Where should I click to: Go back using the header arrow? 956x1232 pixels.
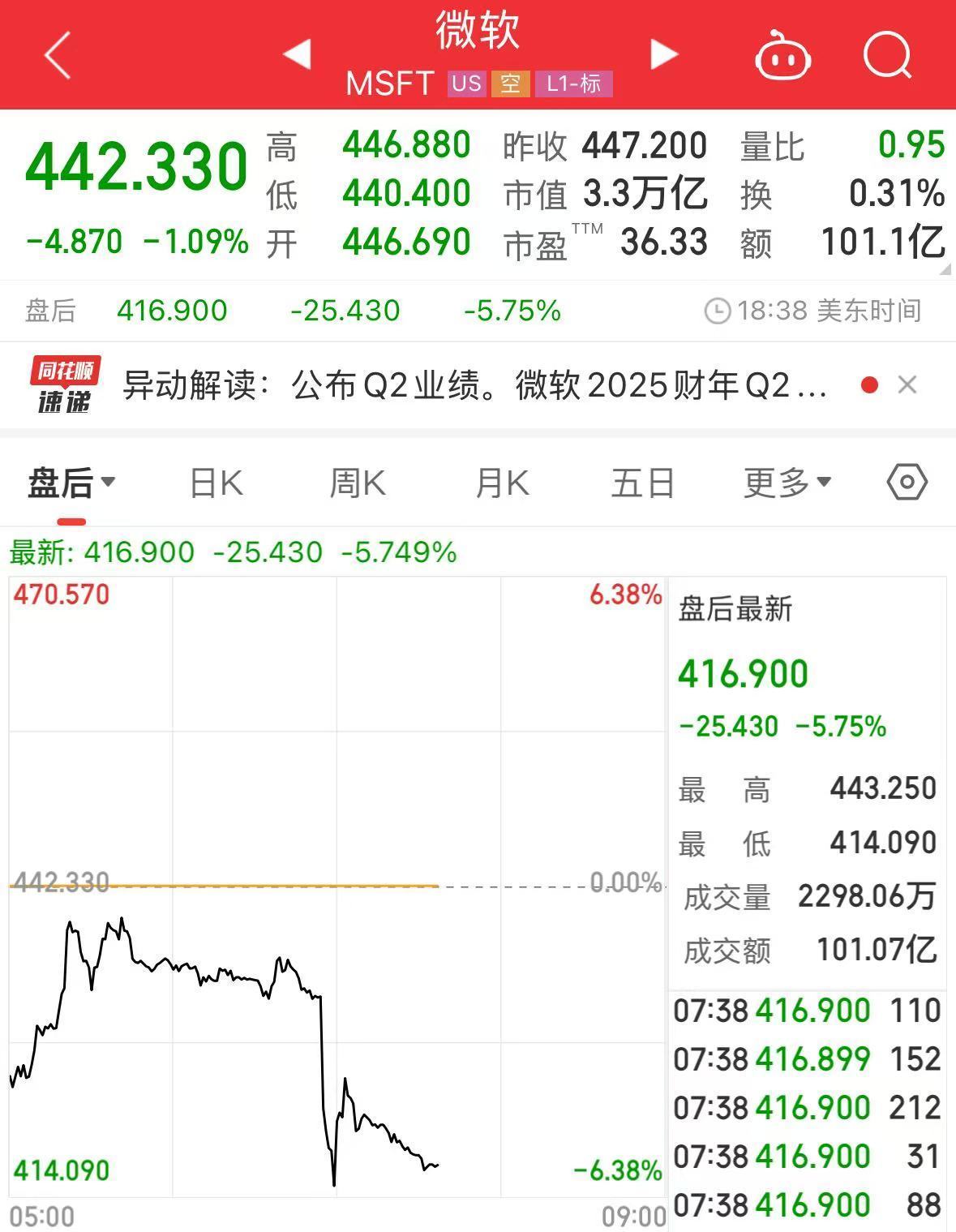(58, 55)
